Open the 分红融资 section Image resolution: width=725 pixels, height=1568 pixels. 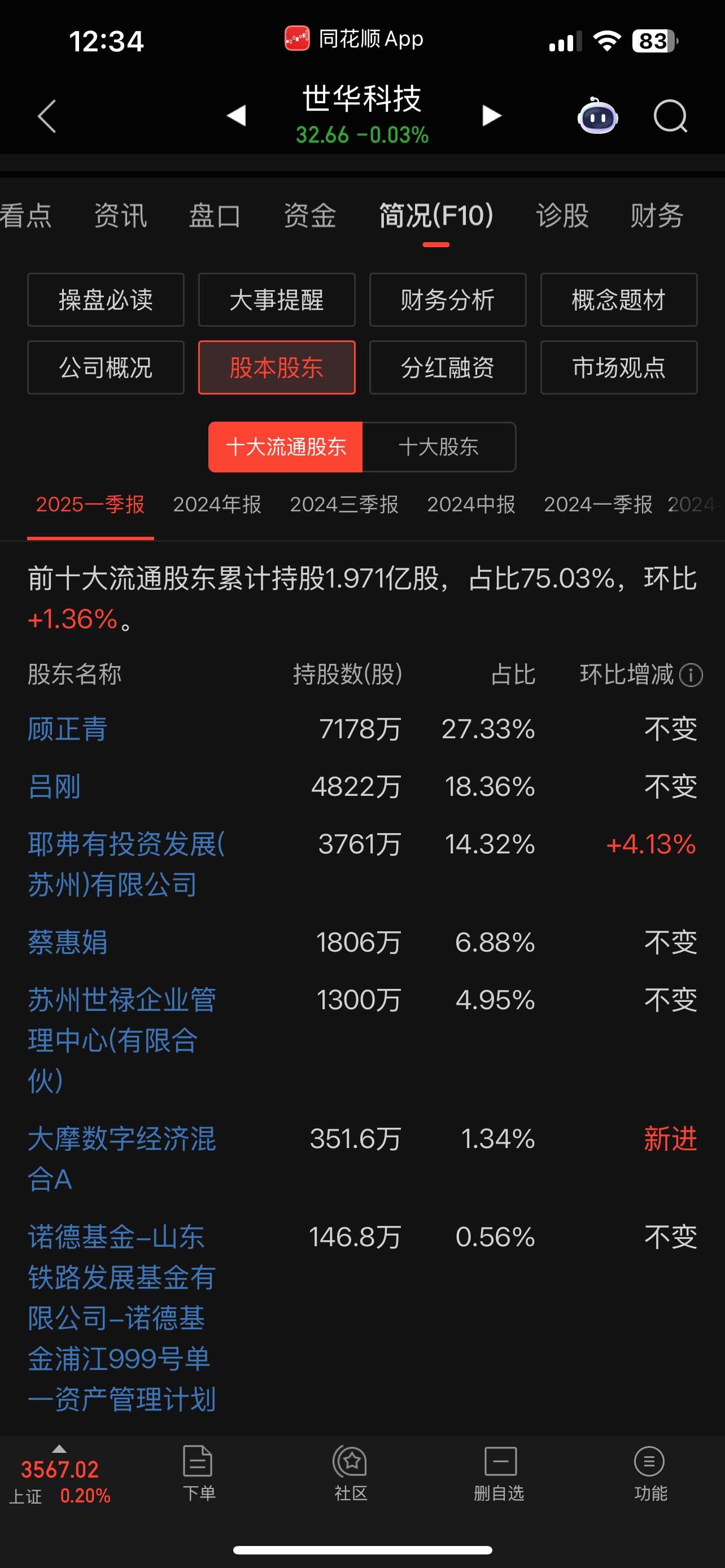[x=447, y=367]
